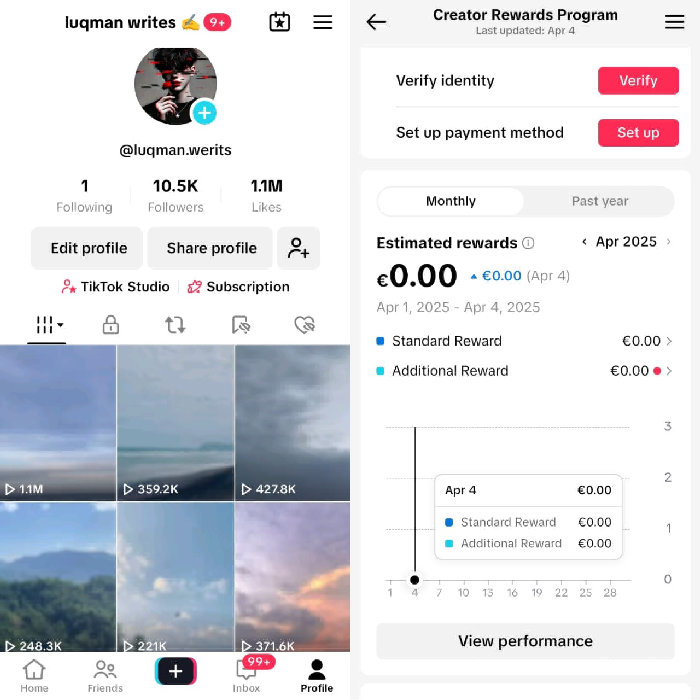Share profile button
Image resolution: width=700 pixels, height=700 pixels.
(211, 248)
